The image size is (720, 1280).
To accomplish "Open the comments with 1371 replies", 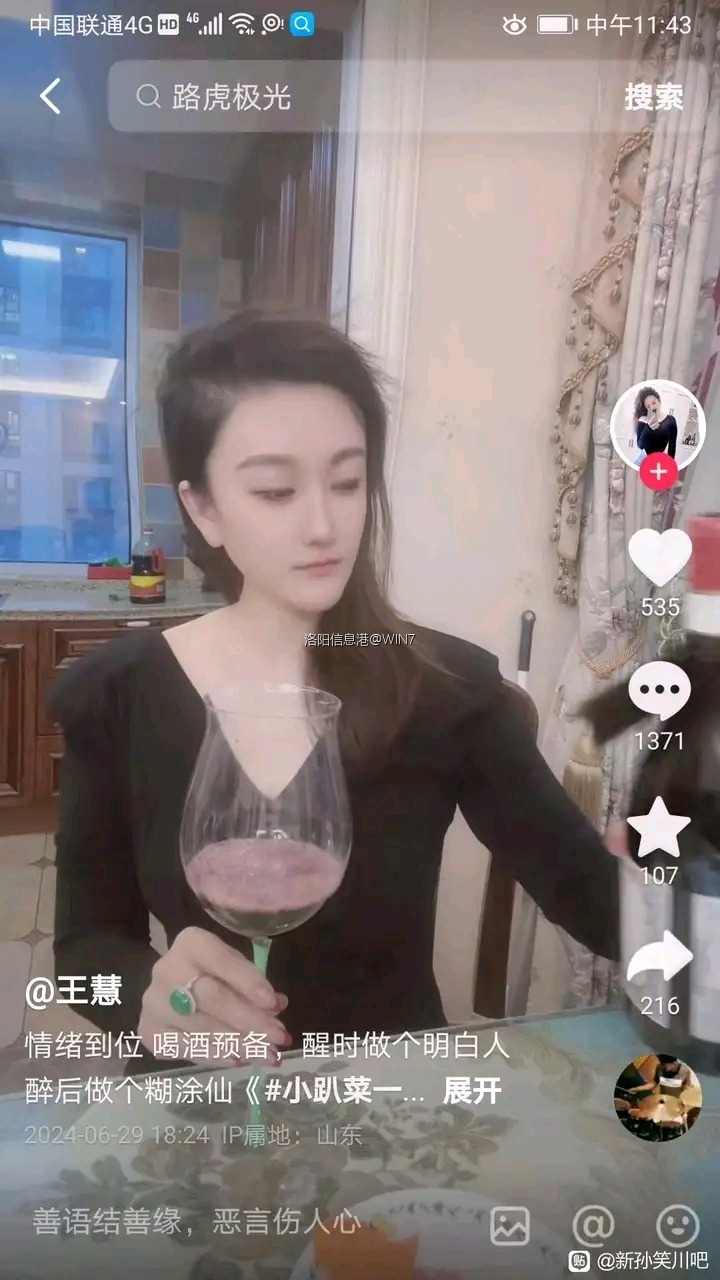I will pos(659,692).
